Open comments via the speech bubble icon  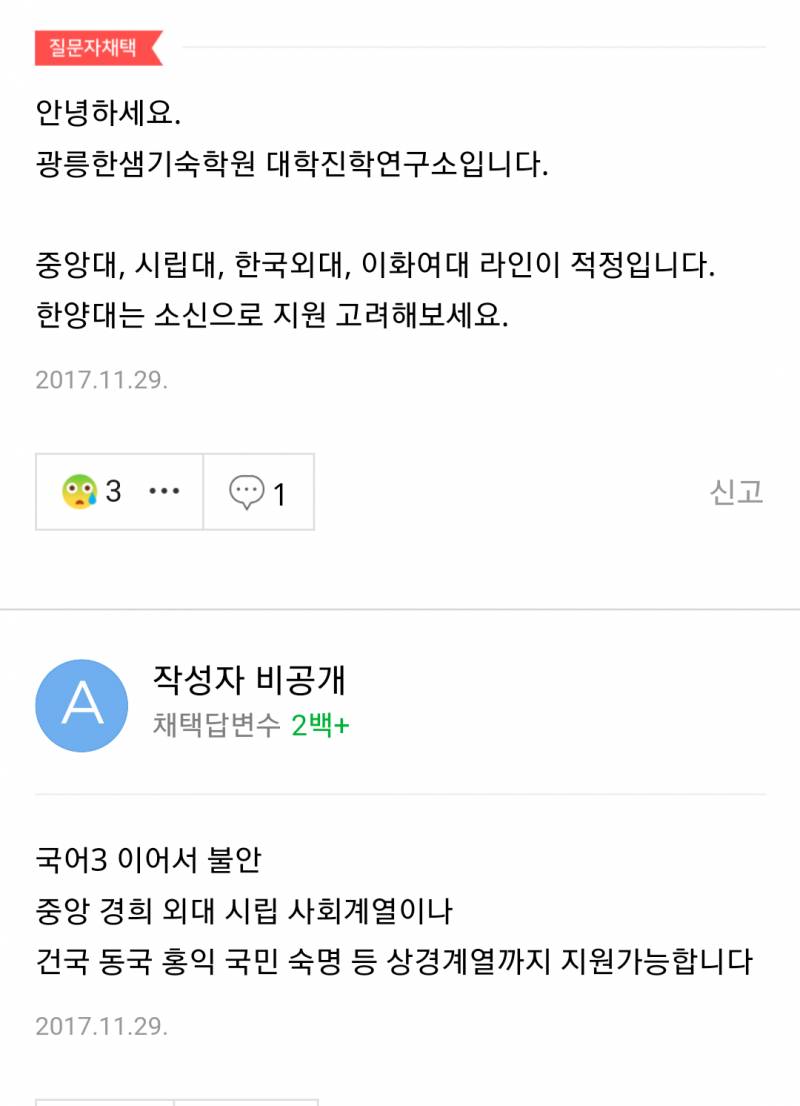[245, 492]
